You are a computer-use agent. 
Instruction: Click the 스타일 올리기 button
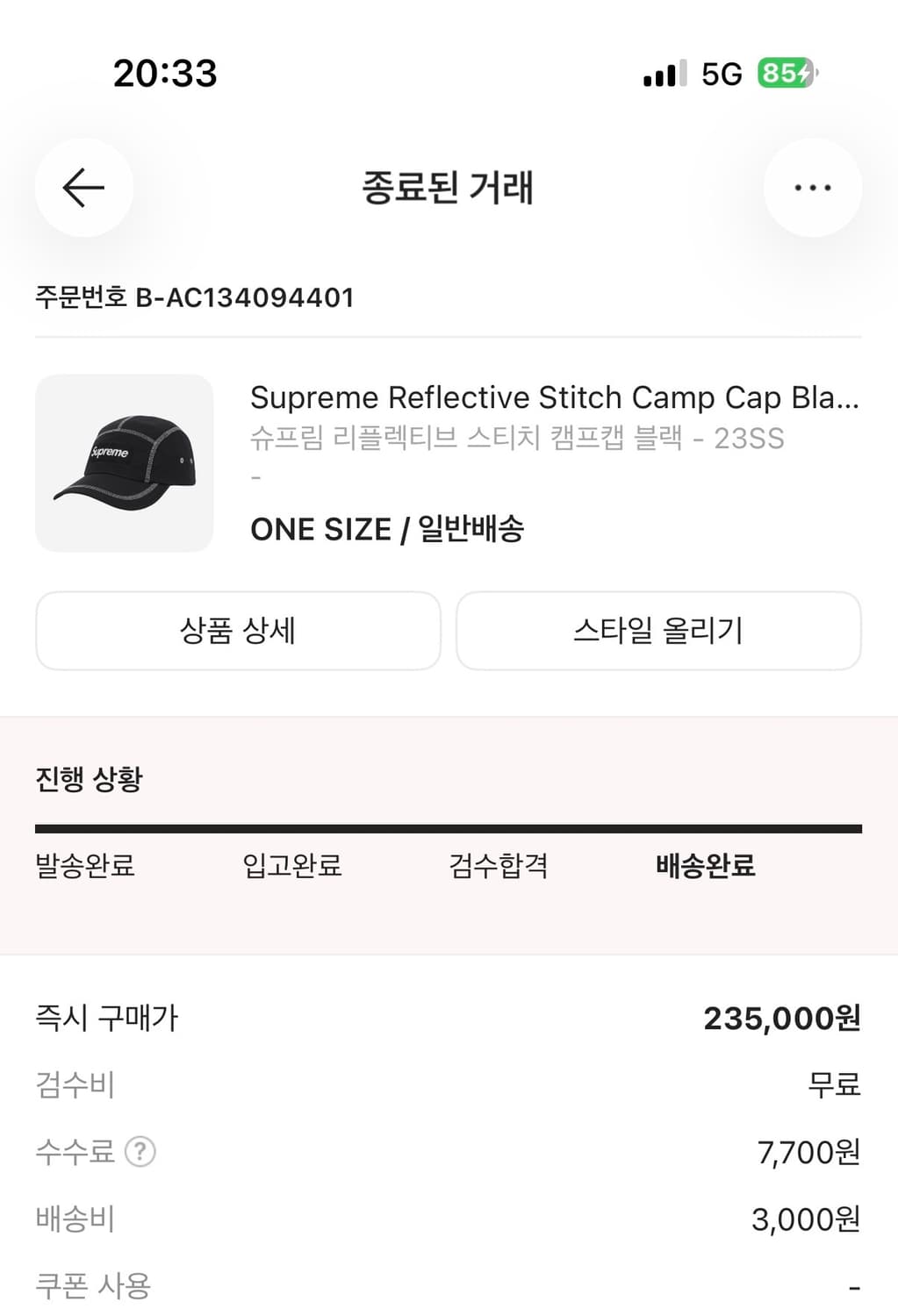pos(657,631)
